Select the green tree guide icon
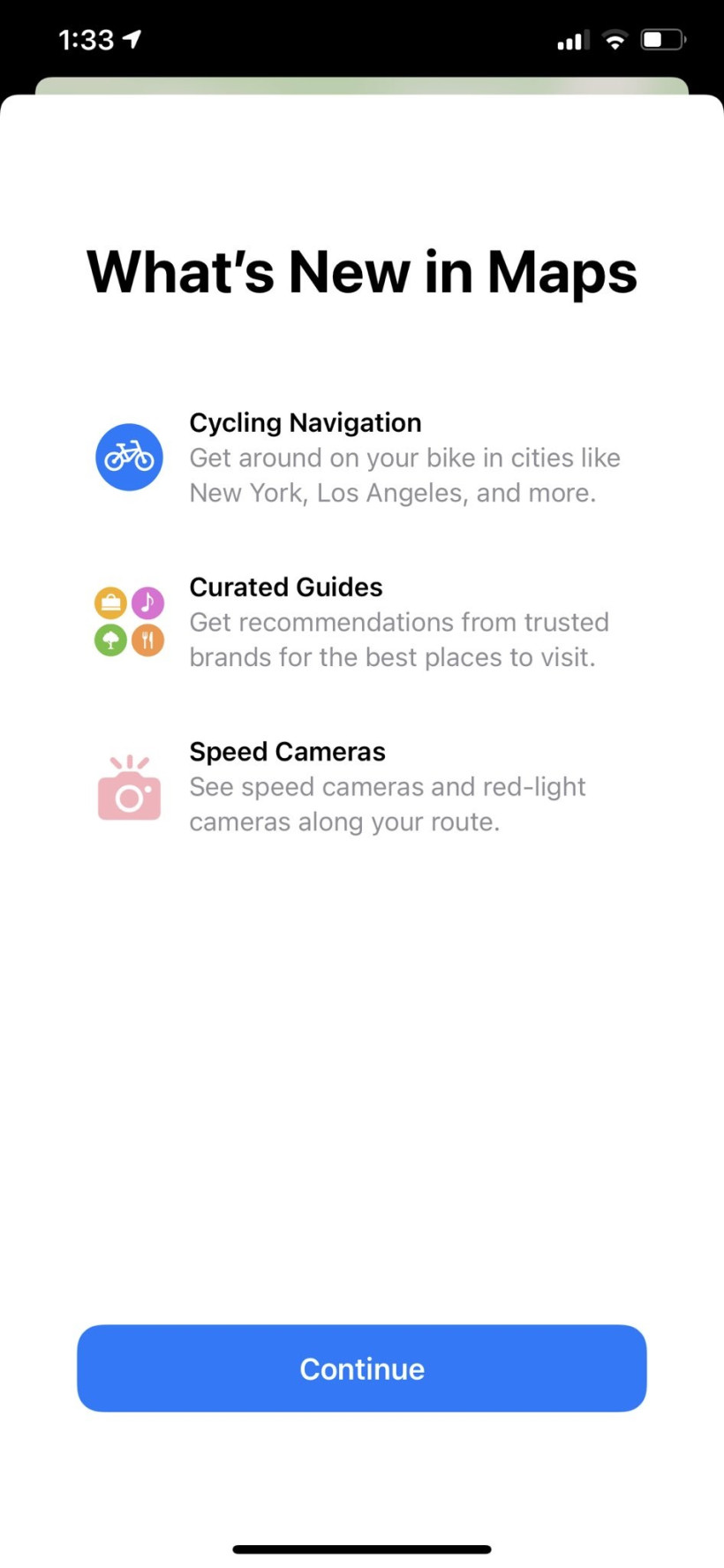724x1568 pixels. pyautogui.click(x=110, y=640)
